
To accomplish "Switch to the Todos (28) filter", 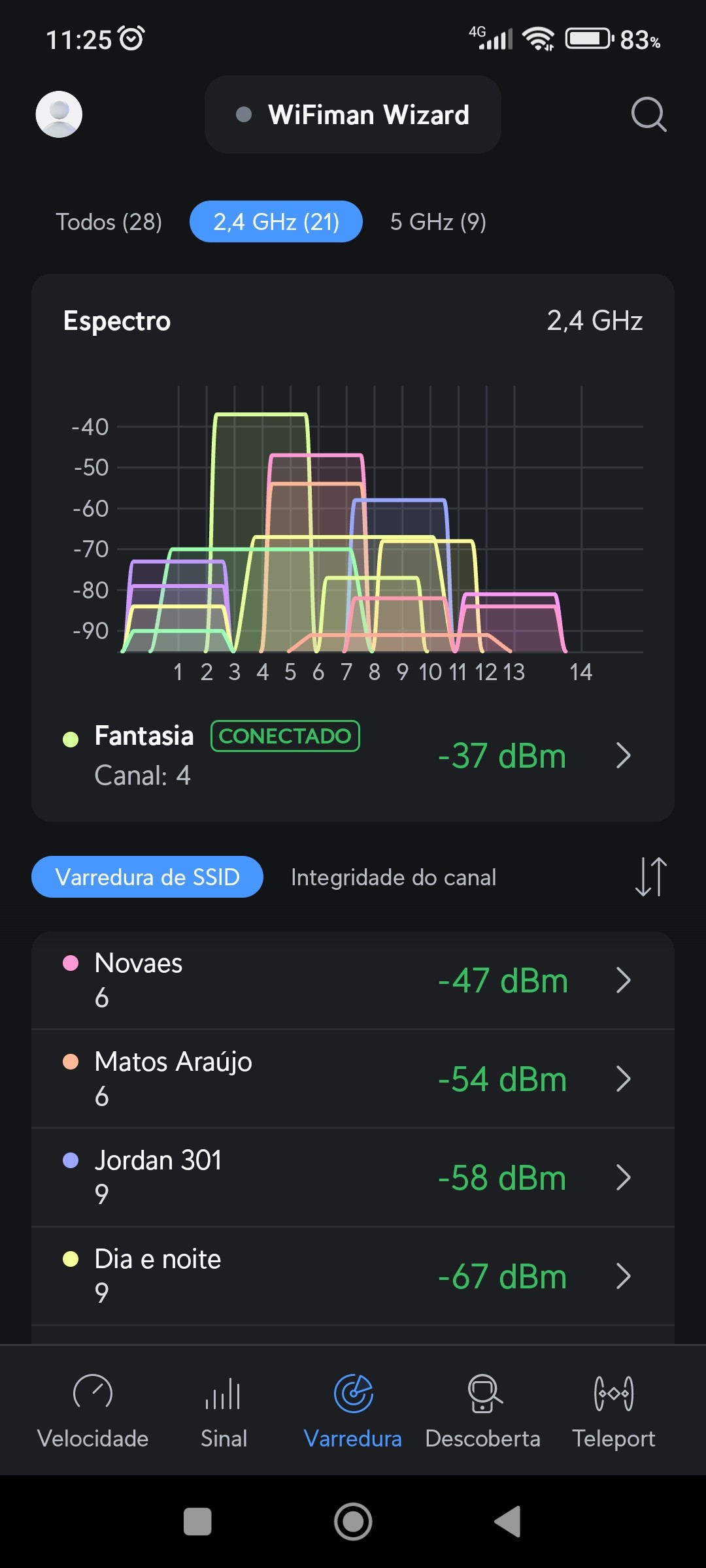I will click(x=109, y=222).
